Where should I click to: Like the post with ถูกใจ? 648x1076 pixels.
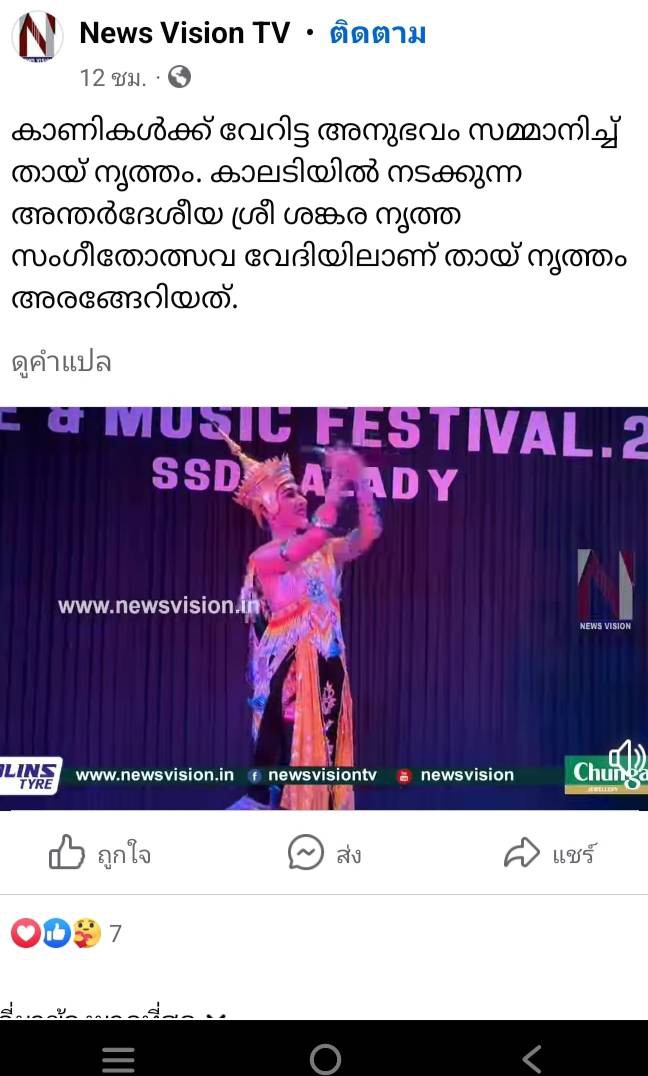pos(100,852)
